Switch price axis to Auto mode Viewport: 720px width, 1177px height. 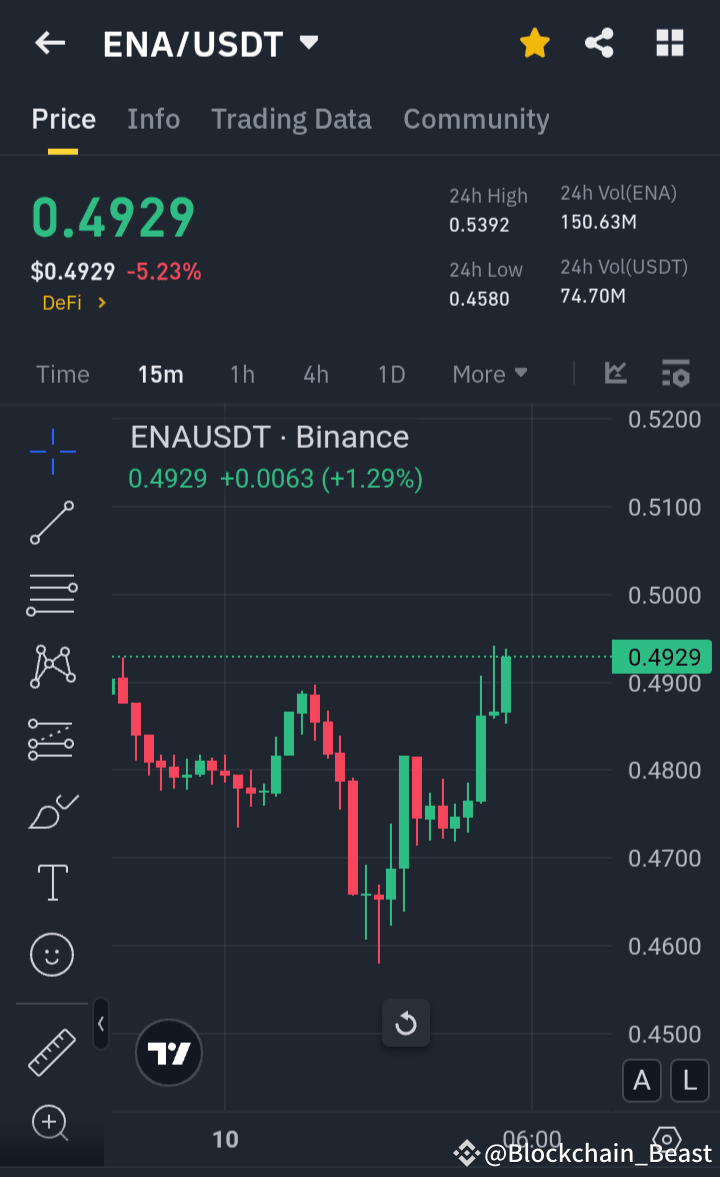tap(642, 1081)
